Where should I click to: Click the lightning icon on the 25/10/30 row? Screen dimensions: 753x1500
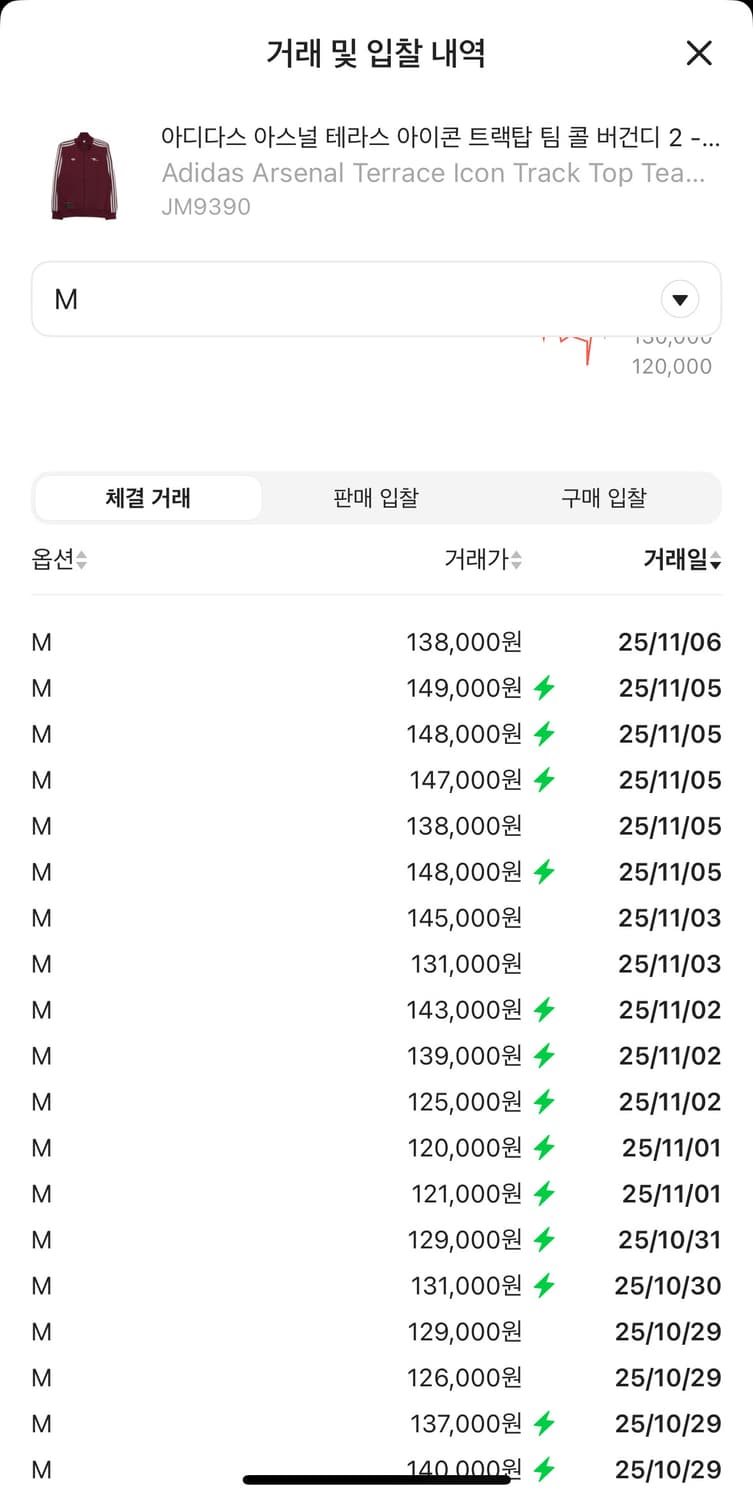click(x=545, y=1285)
